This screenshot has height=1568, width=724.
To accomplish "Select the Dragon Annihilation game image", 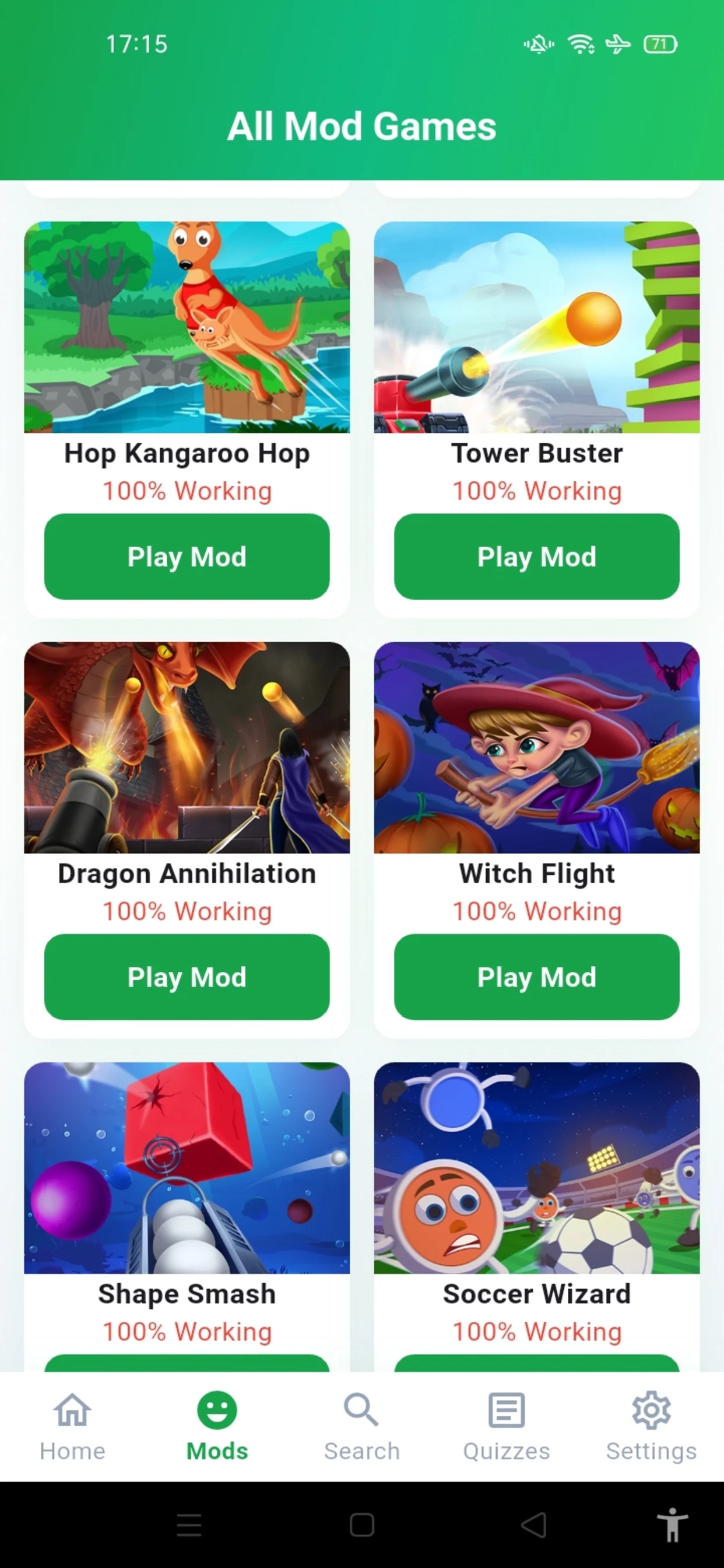I will coord(187,747).
